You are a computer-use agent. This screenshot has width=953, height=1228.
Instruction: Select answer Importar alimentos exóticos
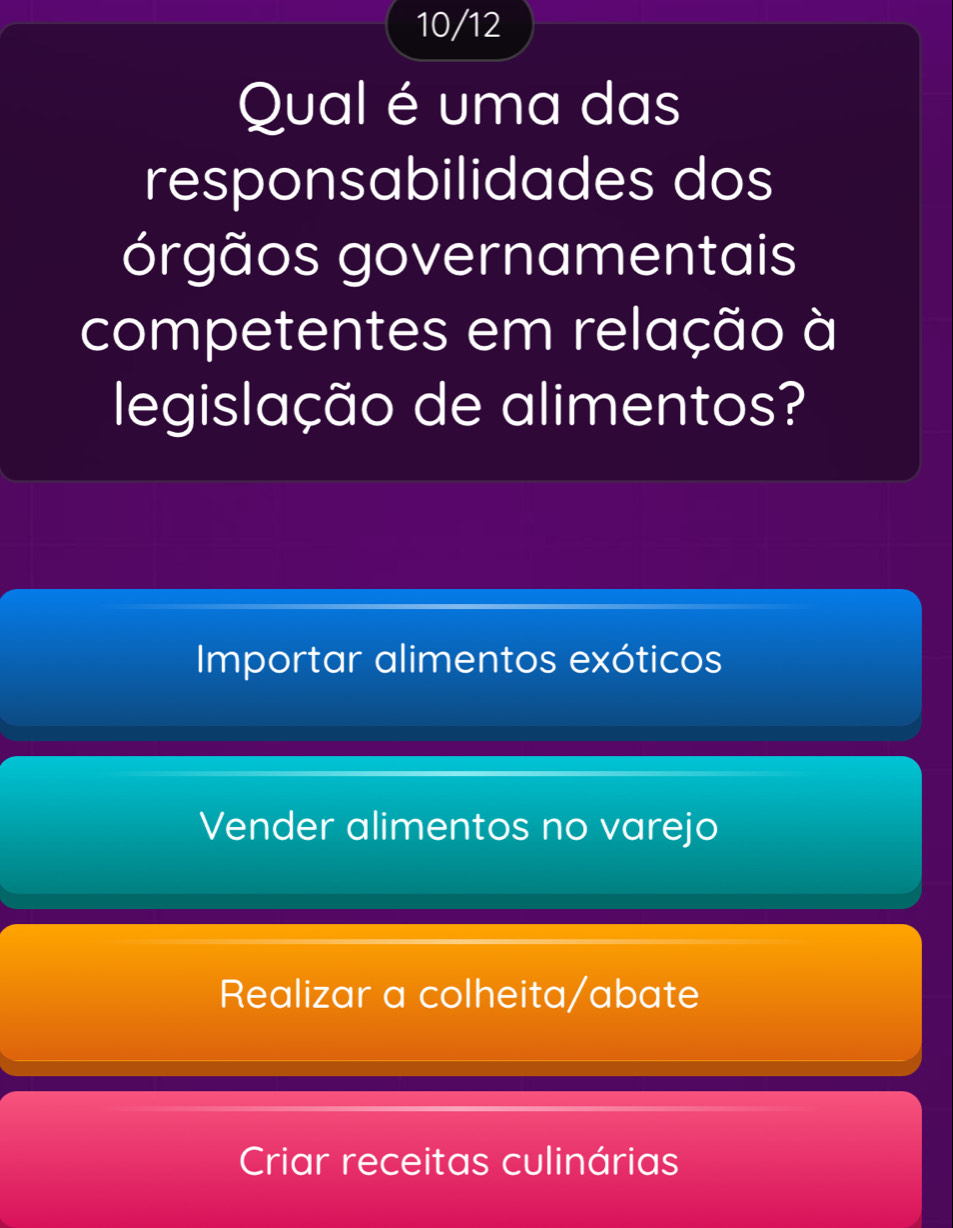(459, 660)
